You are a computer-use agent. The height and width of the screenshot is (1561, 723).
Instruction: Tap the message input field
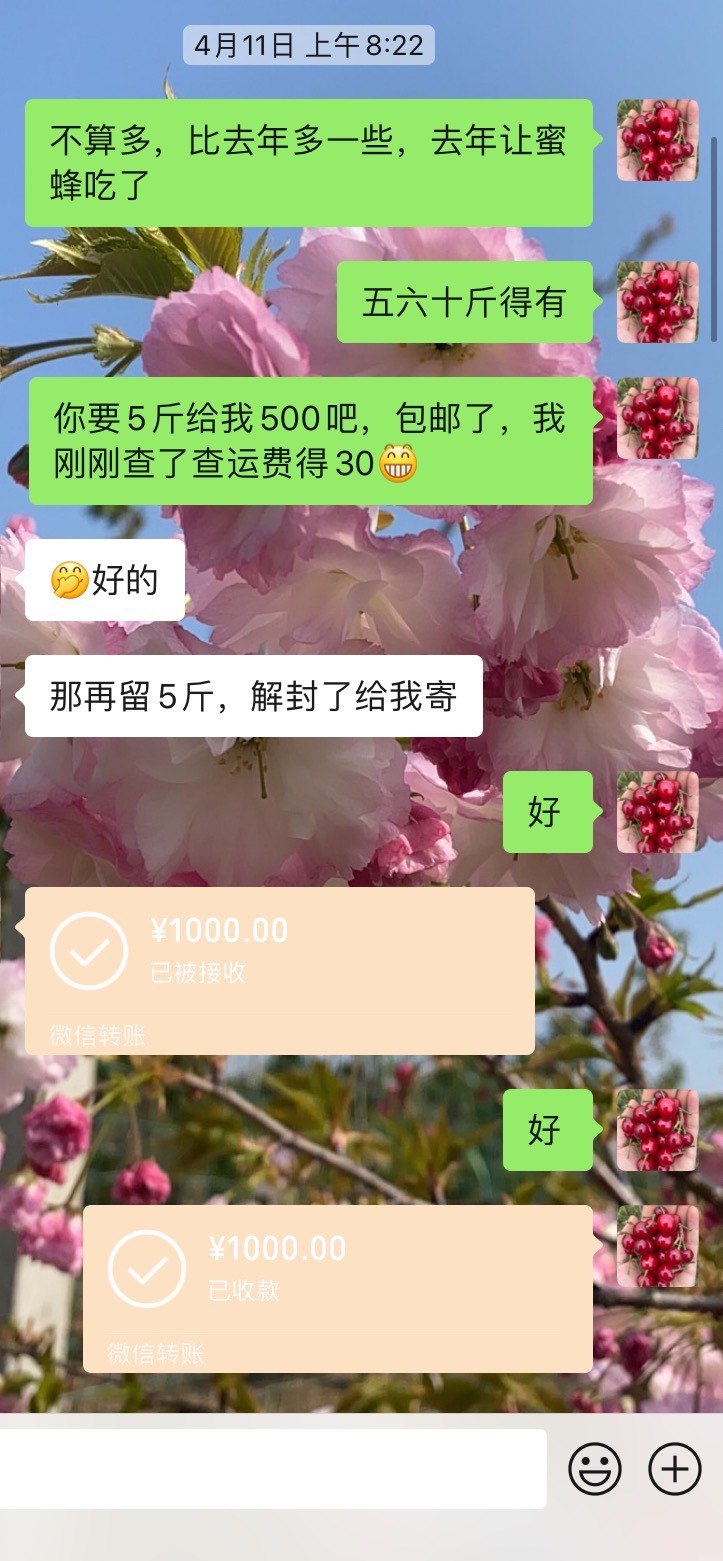click(273, 1469)
